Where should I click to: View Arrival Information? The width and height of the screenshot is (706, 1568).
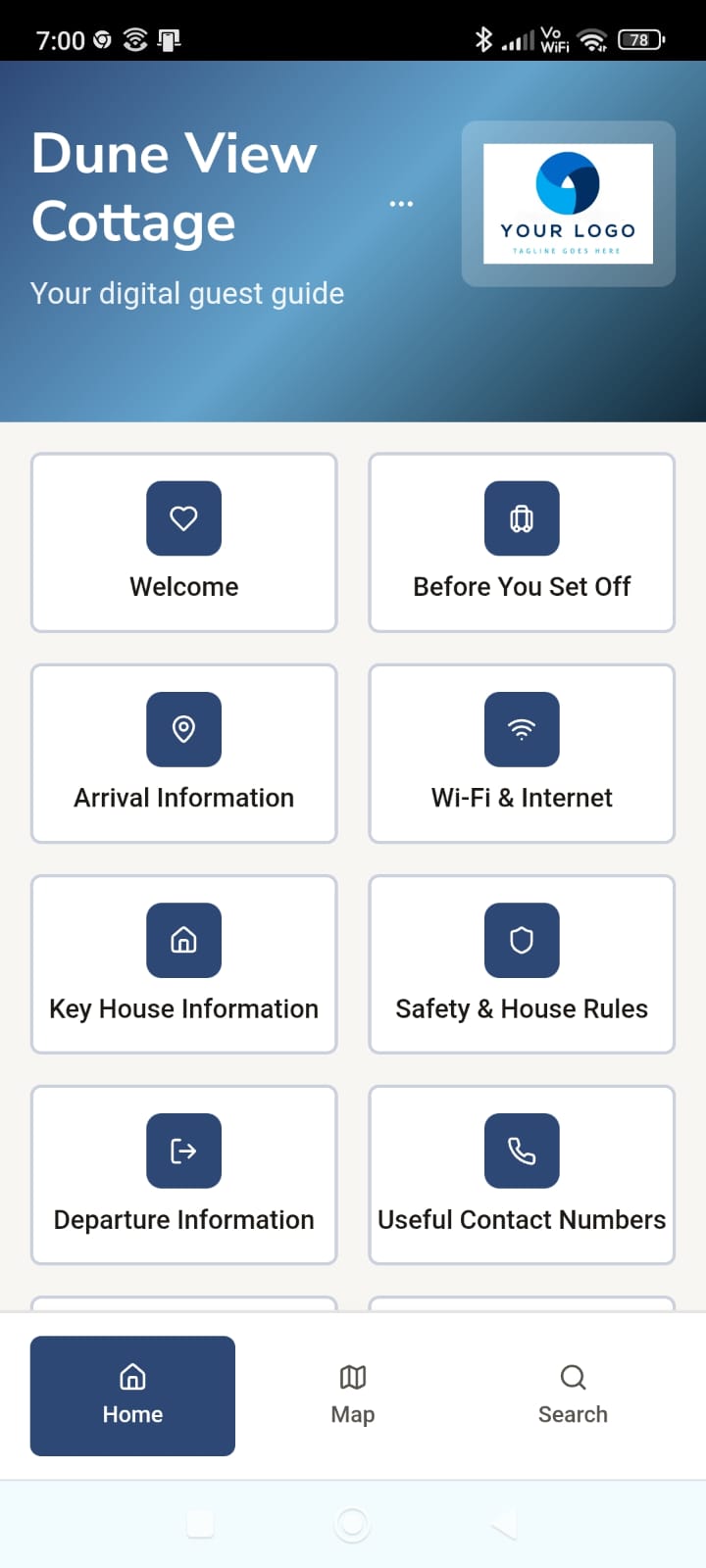pyautogui.click(x=184, y=753)
